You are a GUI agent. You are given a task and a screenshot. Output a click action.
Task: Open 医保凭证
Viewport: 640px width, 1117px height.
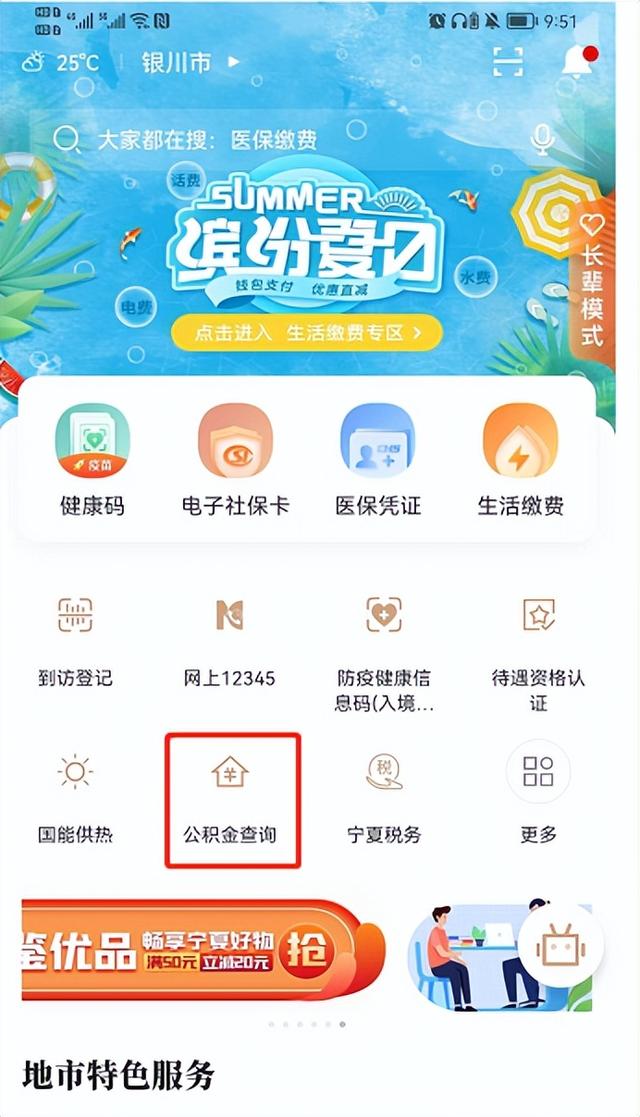click(x=377, y=463)
